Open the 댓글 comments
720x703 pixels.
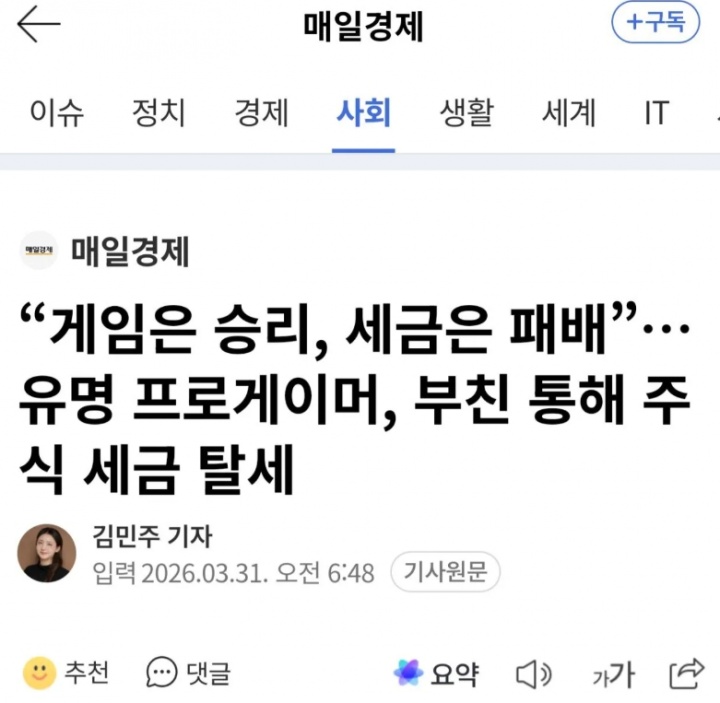pyautogui.click(x=188, y=673)
